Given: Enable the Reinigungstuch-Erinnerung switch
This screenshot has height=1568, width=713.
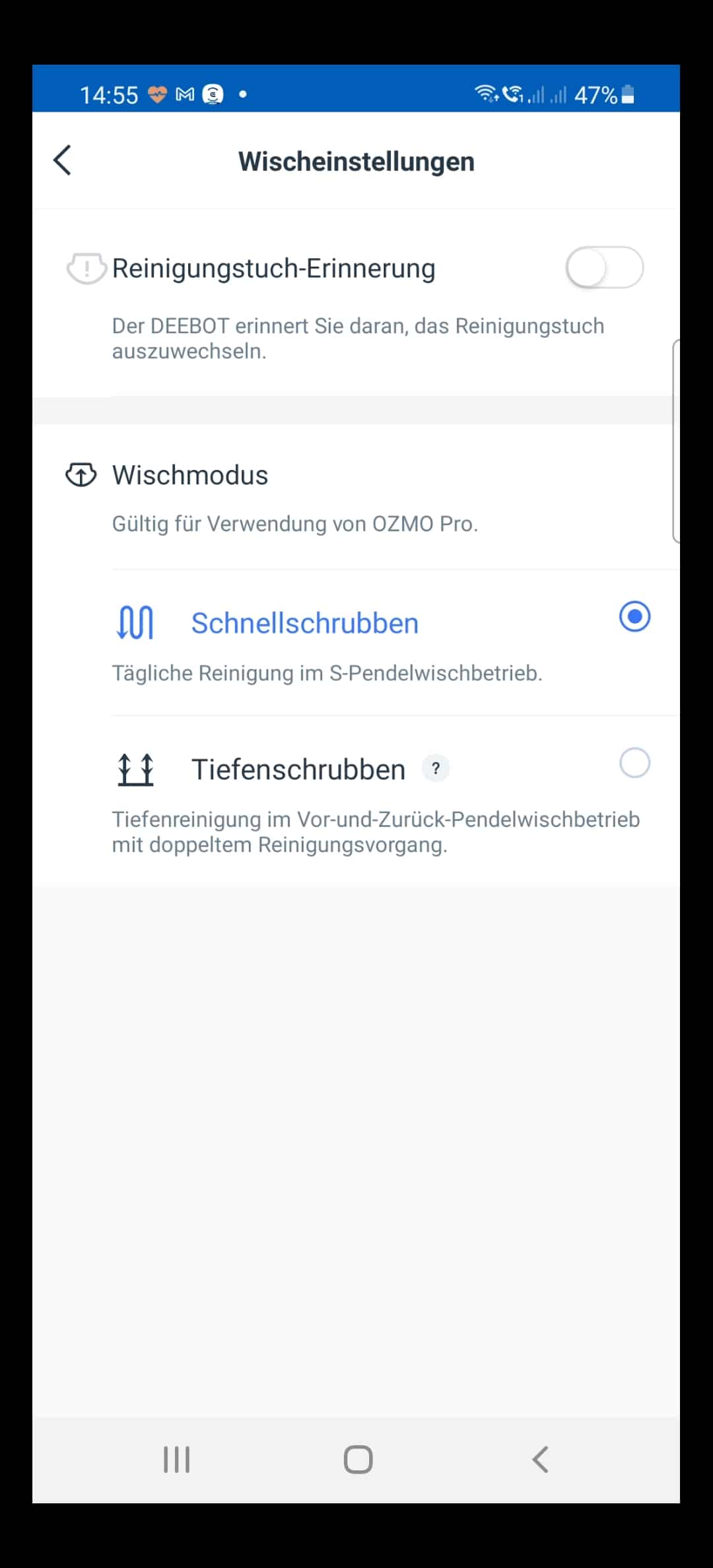Looking at the screenshot, I should pyautogui.click(x=604, y=267).
